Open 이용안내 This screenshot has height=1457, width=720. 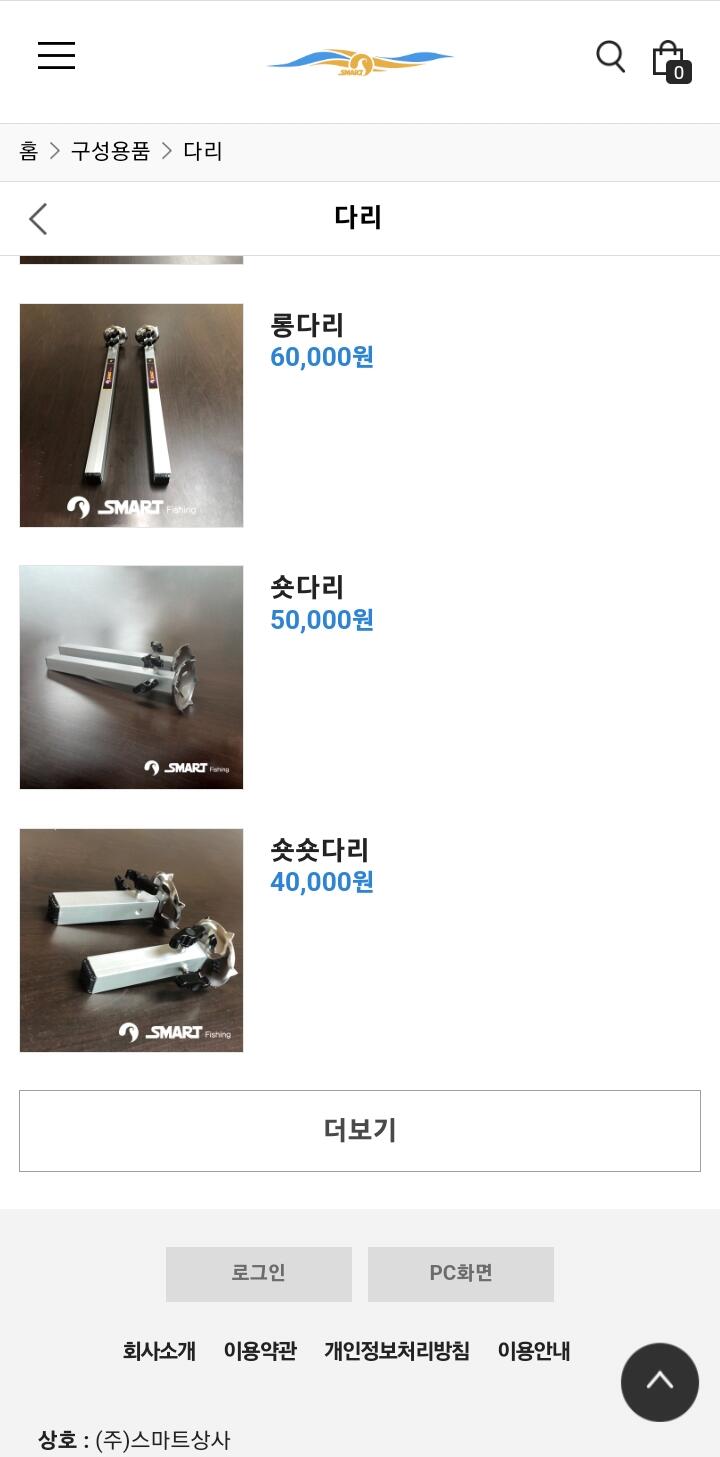point(534,1351)
